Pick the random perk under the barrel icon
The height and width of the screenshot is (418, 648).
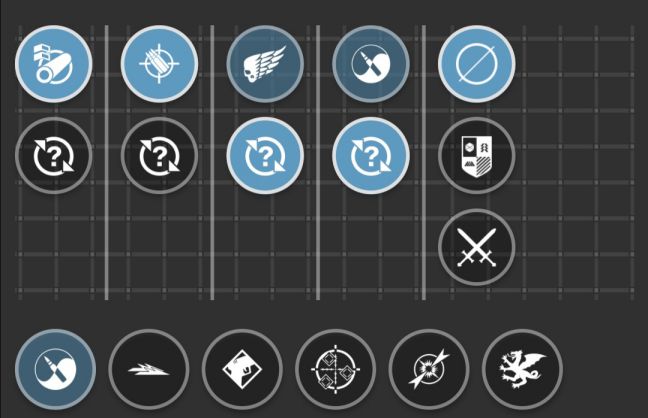pos(54,156)
